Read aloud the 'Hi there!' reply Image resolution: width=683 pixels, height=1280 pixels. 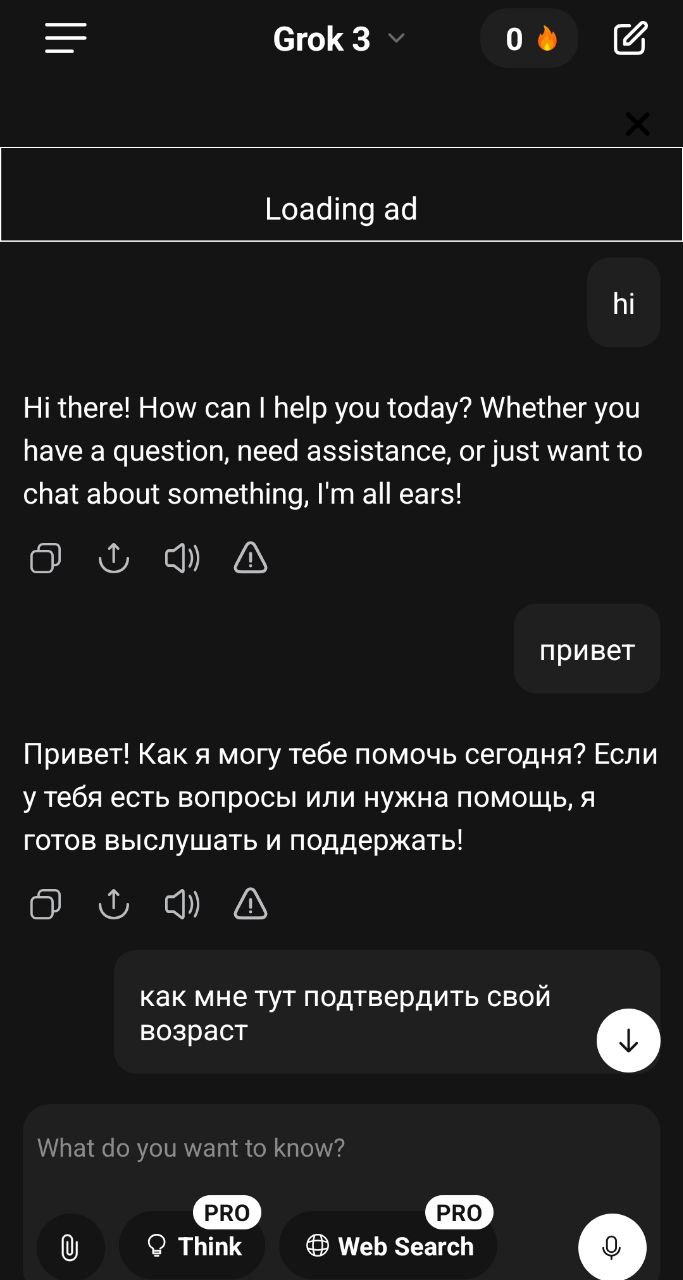[182, 558]
